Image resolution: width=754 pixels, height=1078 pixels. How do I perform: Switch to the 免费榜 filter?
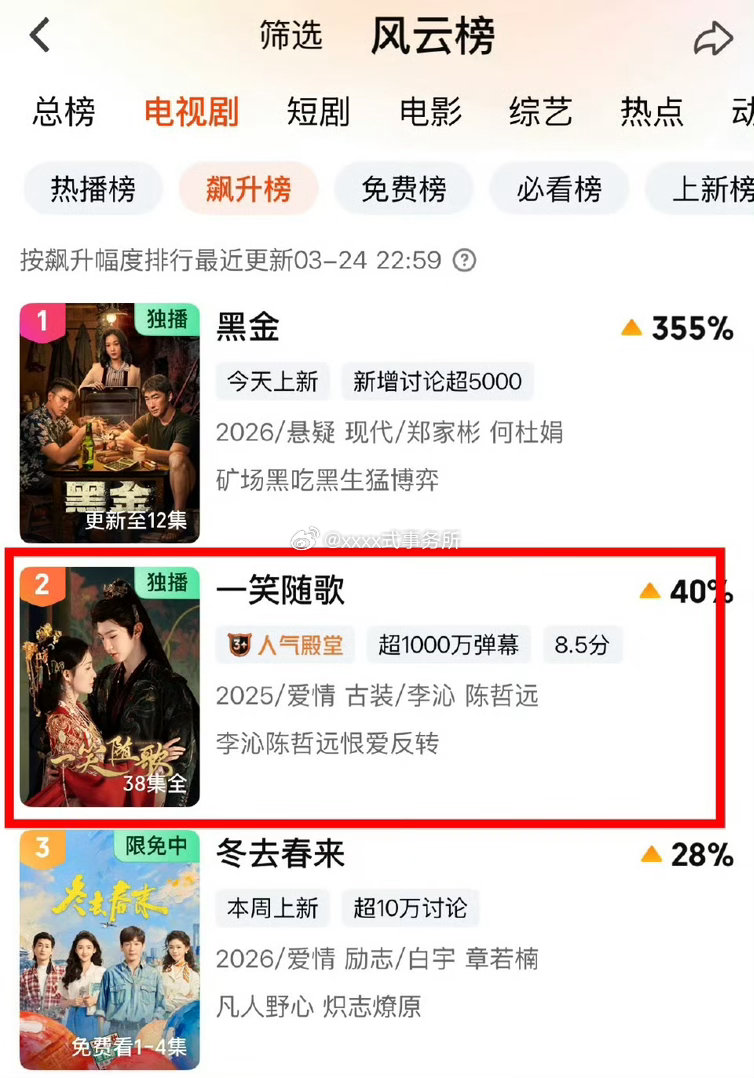404,188
